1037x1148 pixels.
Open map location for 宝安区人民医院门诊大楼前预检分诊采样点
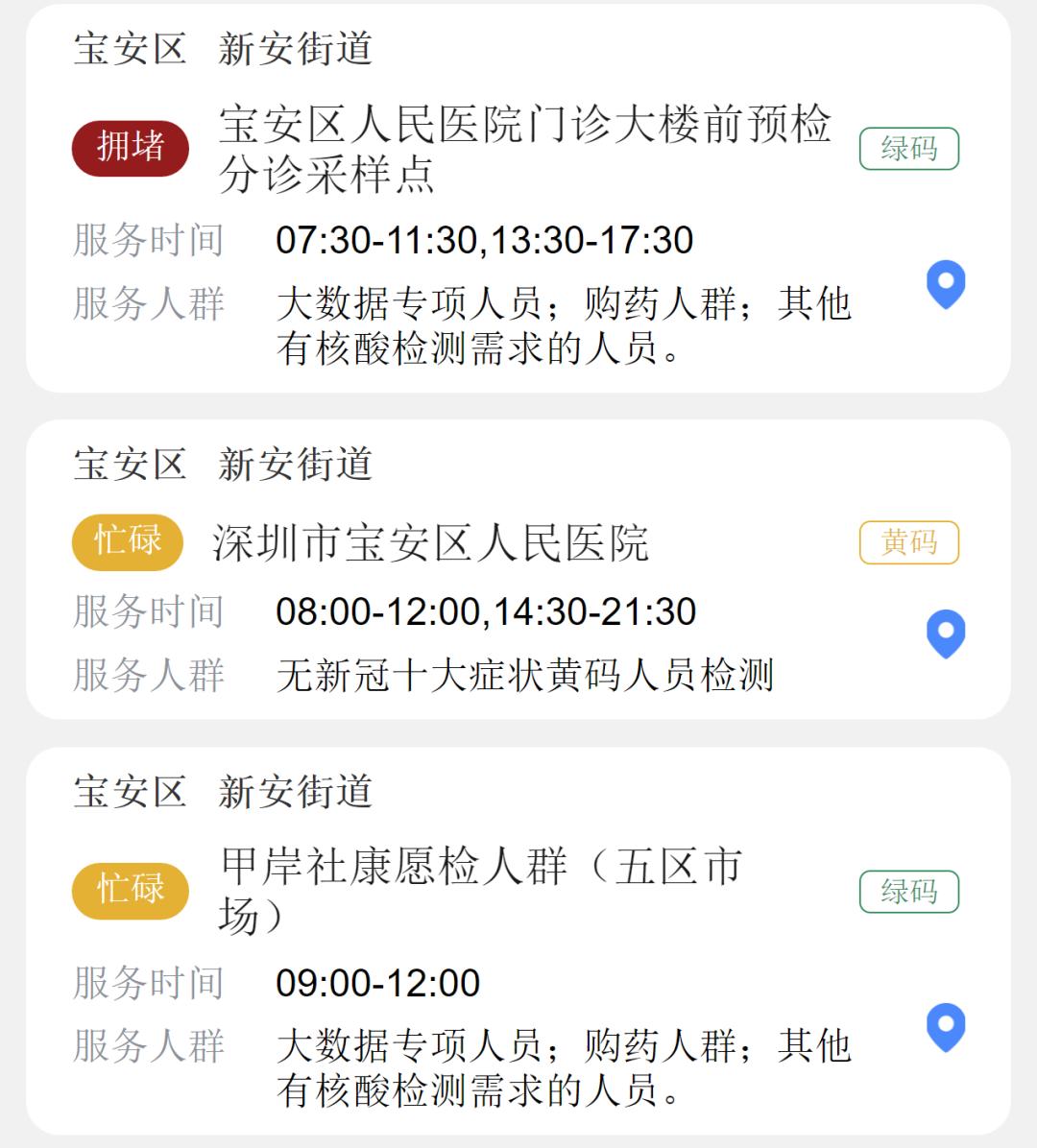pyautogui.click(x=945, y=284)
